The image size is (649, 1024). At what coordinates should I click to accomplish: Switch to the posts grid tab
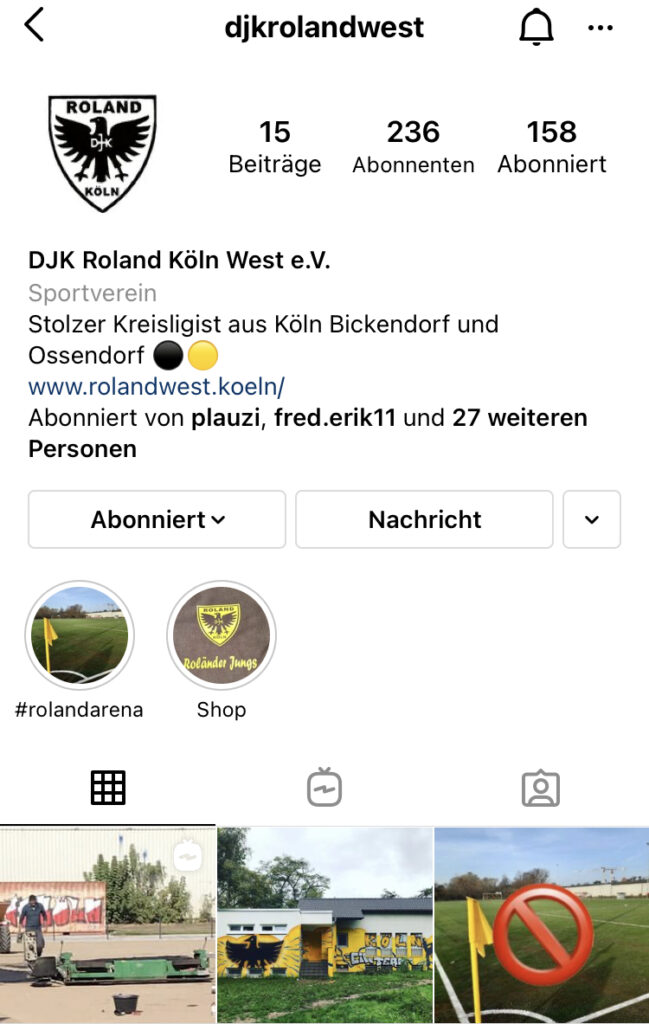pyautogui.click(x=108, y=788)
